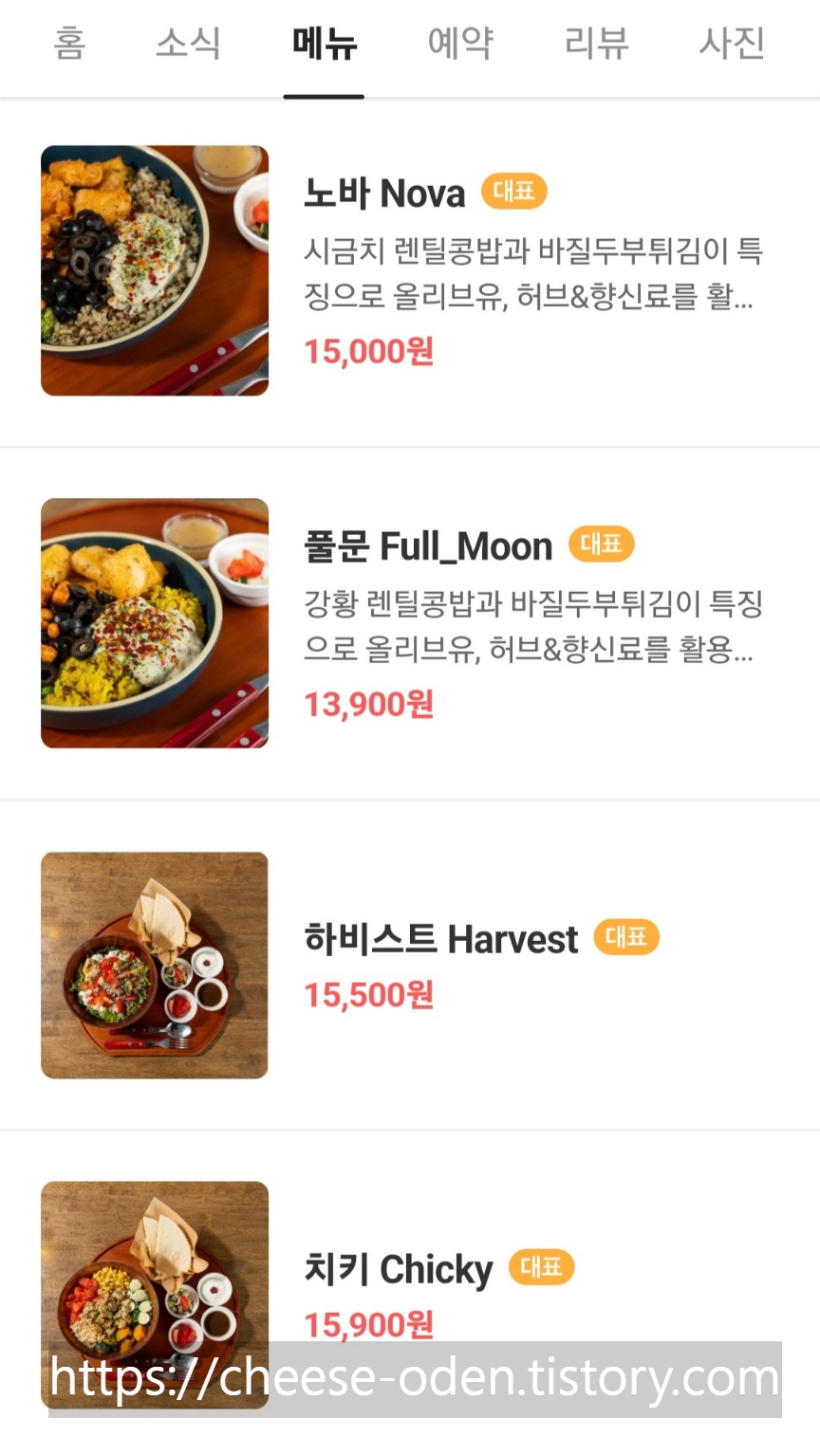Go to the 예약 tab
This screenshot has width=820, height=1456.
[460, 44]
